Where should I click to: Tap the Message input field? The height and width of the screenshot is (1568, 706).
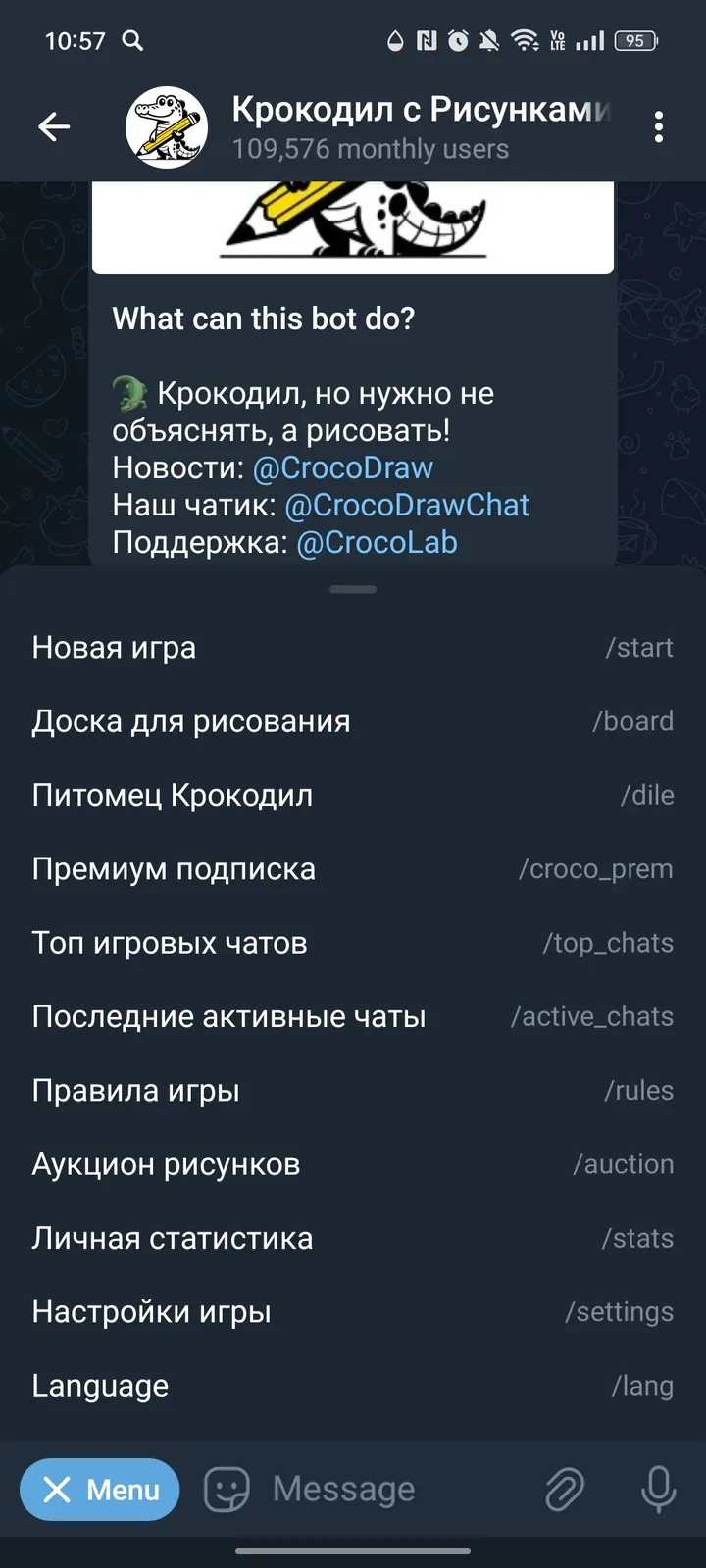(373, 1489)
